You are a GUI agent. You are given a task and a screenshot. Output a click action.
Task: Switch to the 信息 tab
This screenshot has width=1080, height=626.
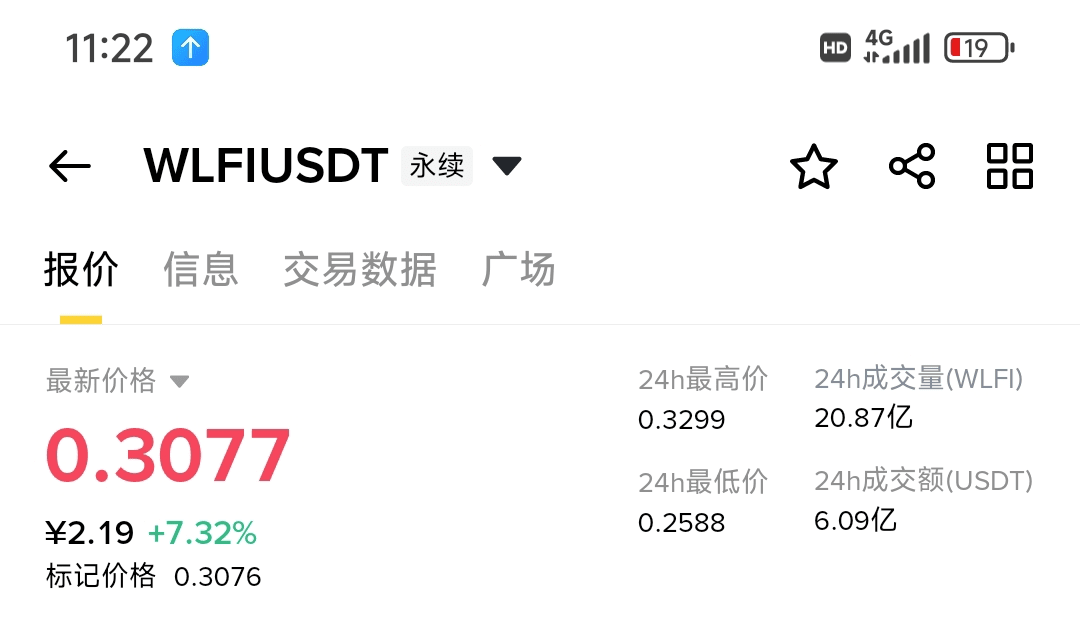200,271
